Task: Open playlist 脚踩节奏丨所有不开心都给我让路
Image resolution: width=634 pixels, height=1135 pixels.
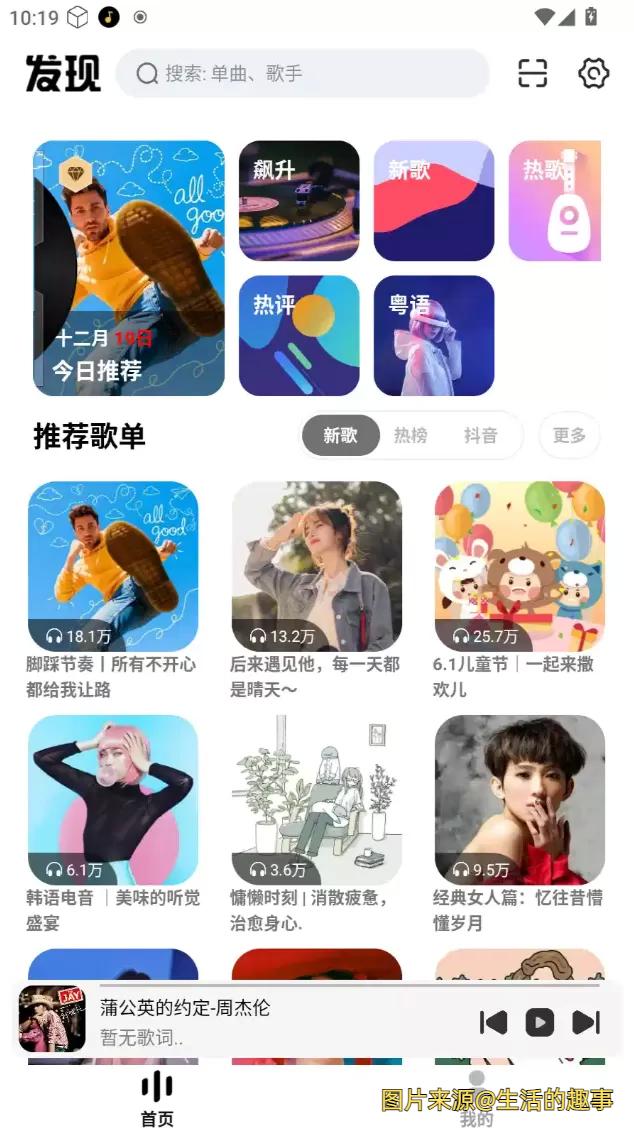Action: 113,566
